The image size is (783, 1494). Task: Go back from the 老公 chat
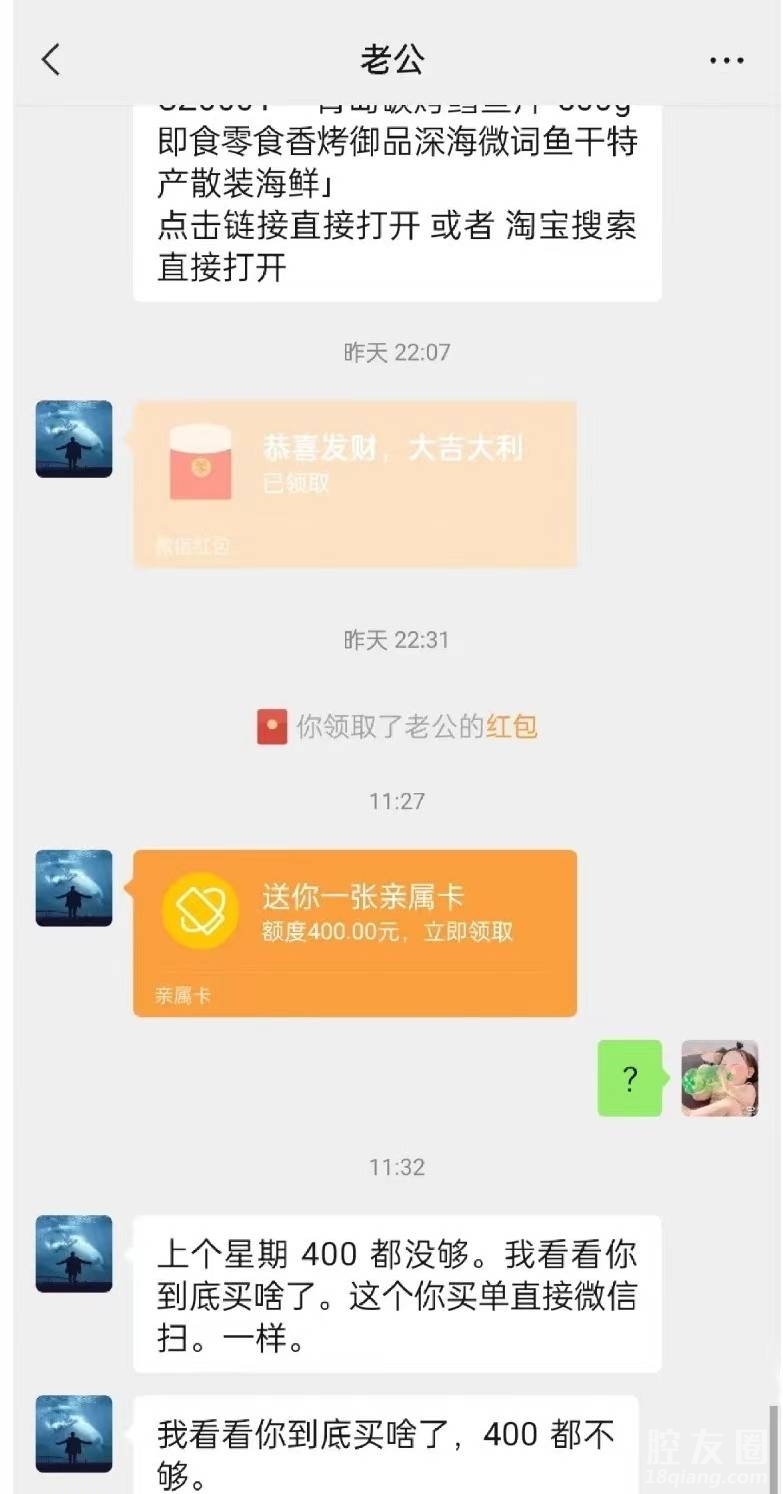tap(51, 60)
